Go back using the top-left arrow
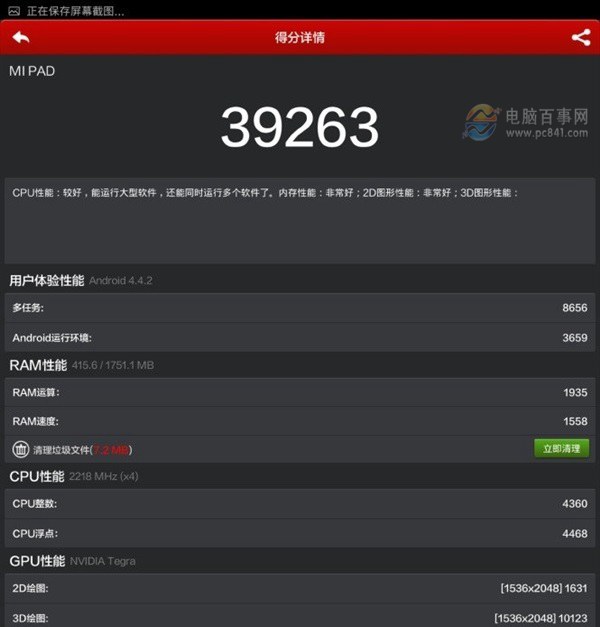This screenshot has width=600, height=627. 21,38
